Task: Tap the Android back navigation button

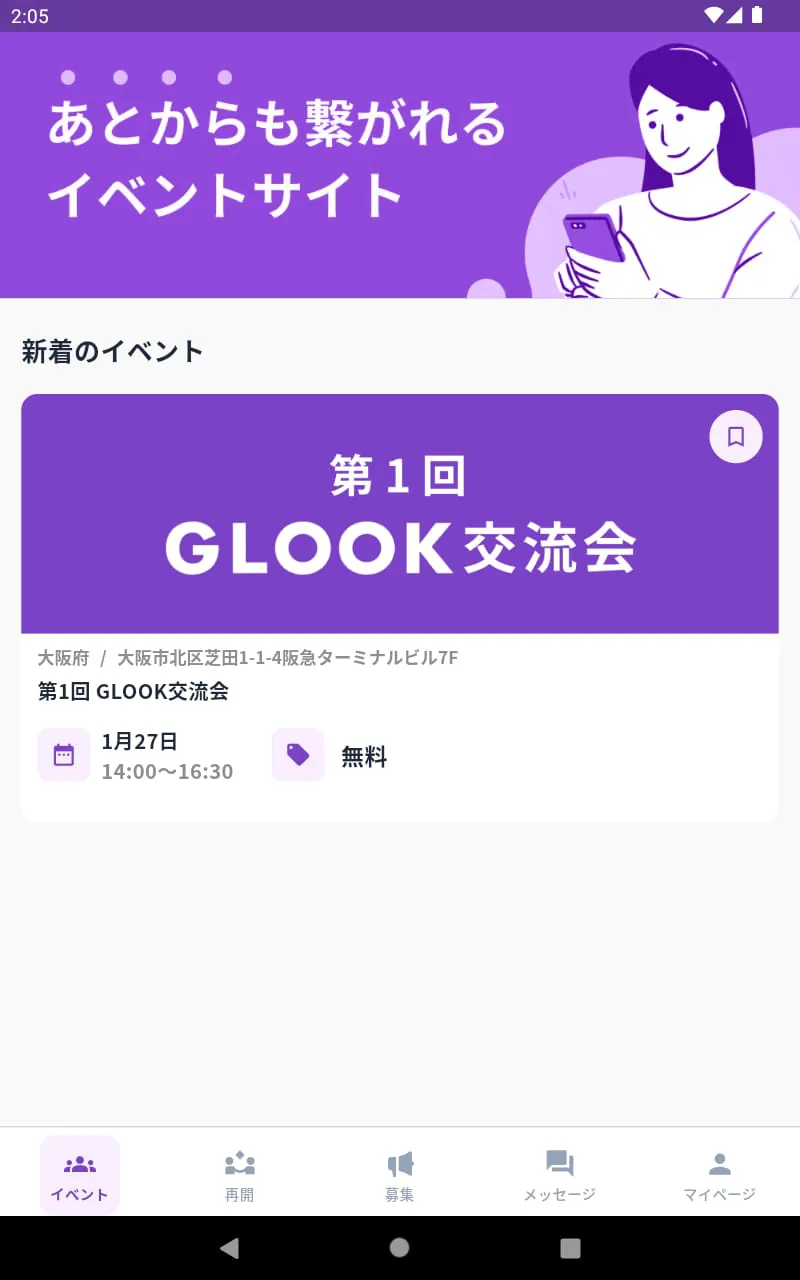Action: pyautogui.click(x=229, y=1247)
